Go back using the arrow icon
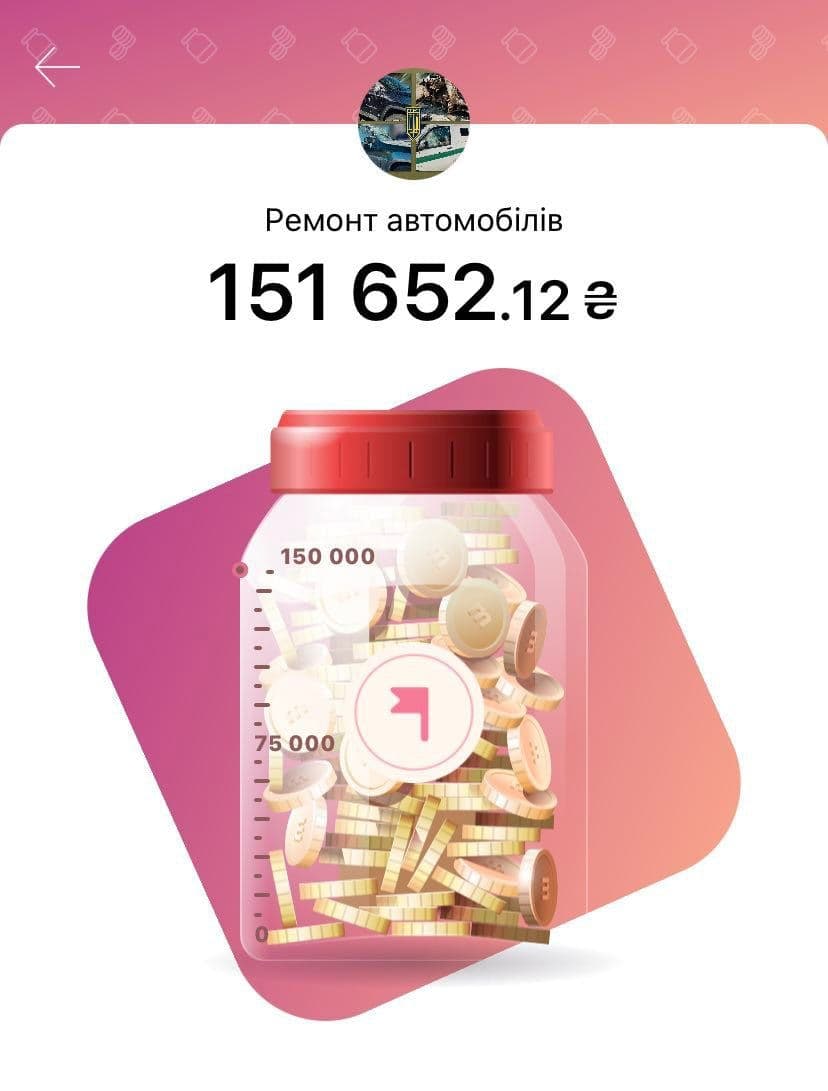 point(56,67)
